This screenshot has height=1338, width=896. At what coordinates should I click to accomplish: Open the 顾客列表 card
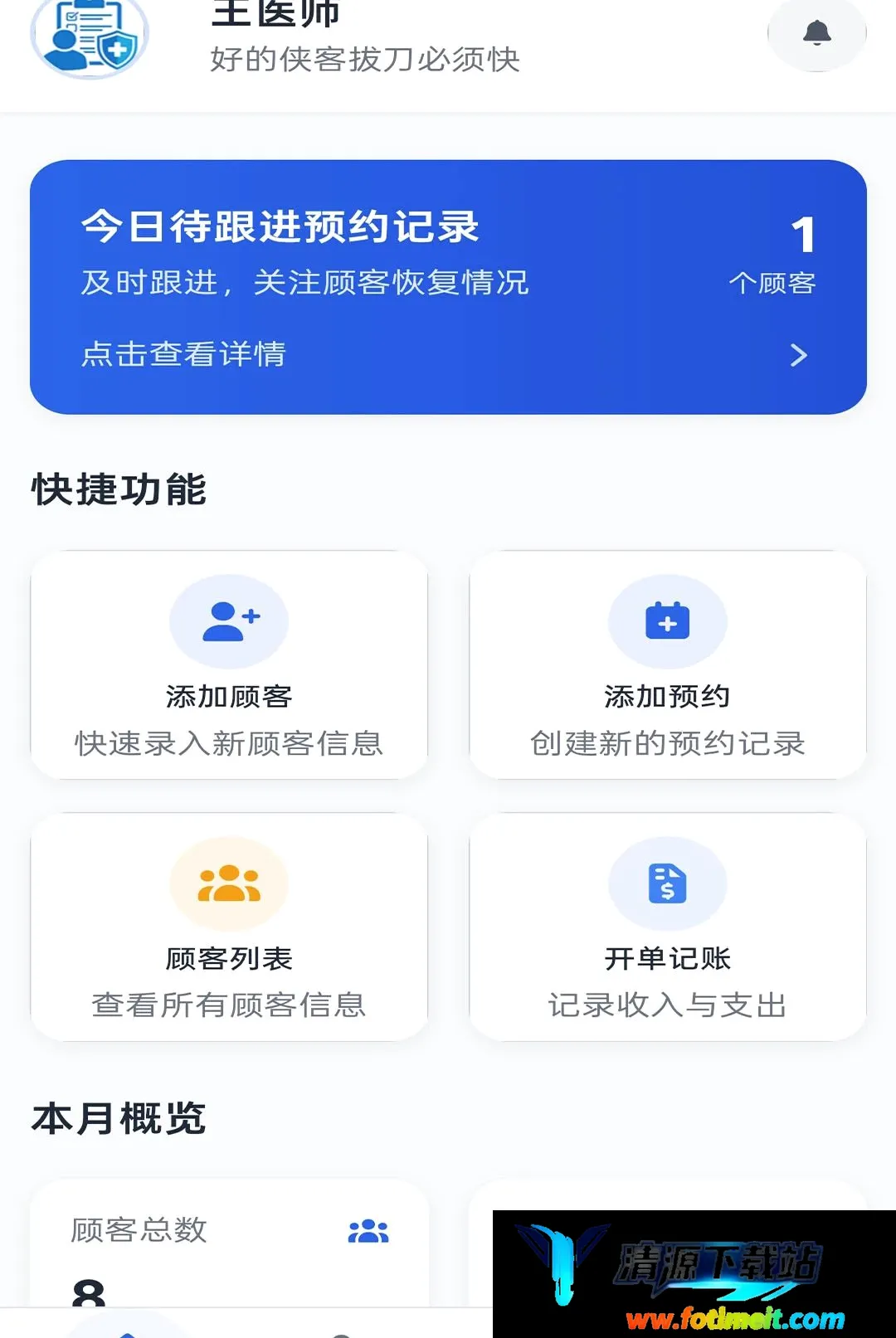229,927
